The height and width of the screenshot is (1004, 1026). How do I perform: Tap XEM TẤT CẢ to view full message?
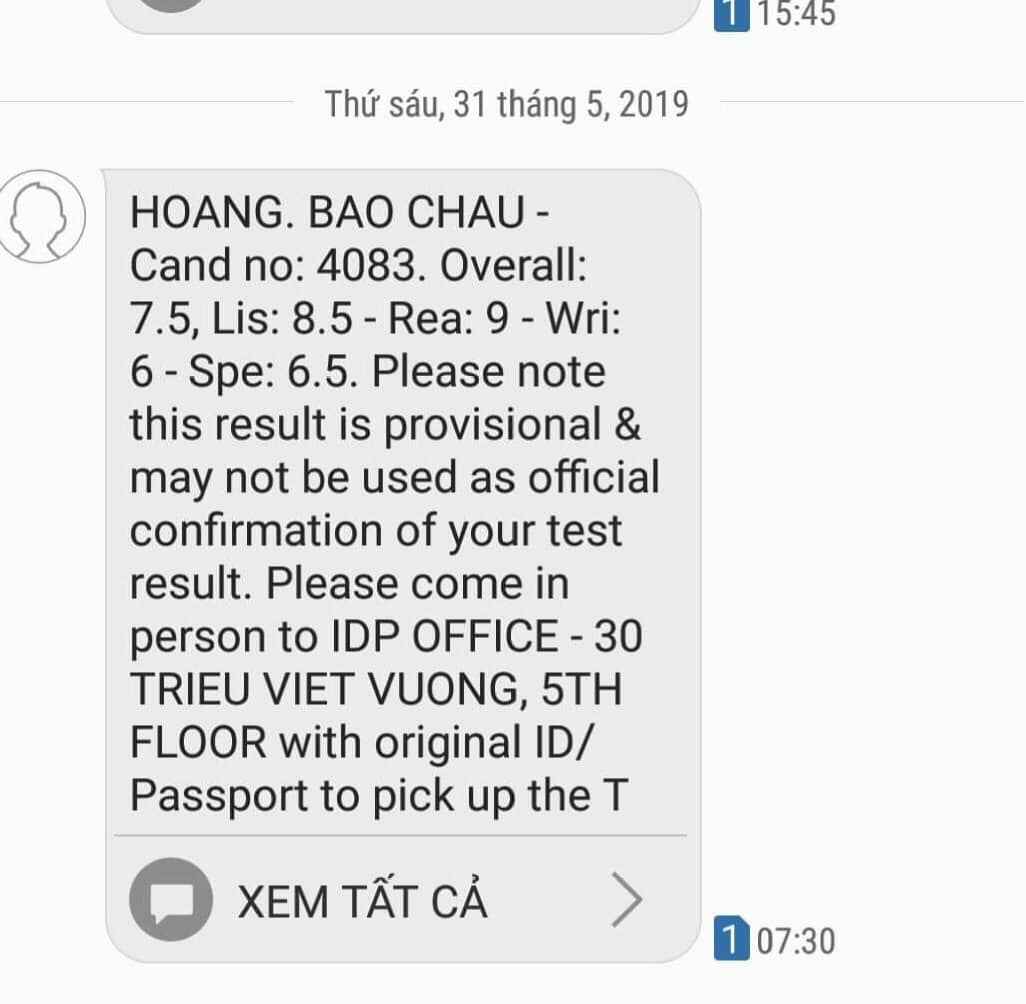coord(362,902)
